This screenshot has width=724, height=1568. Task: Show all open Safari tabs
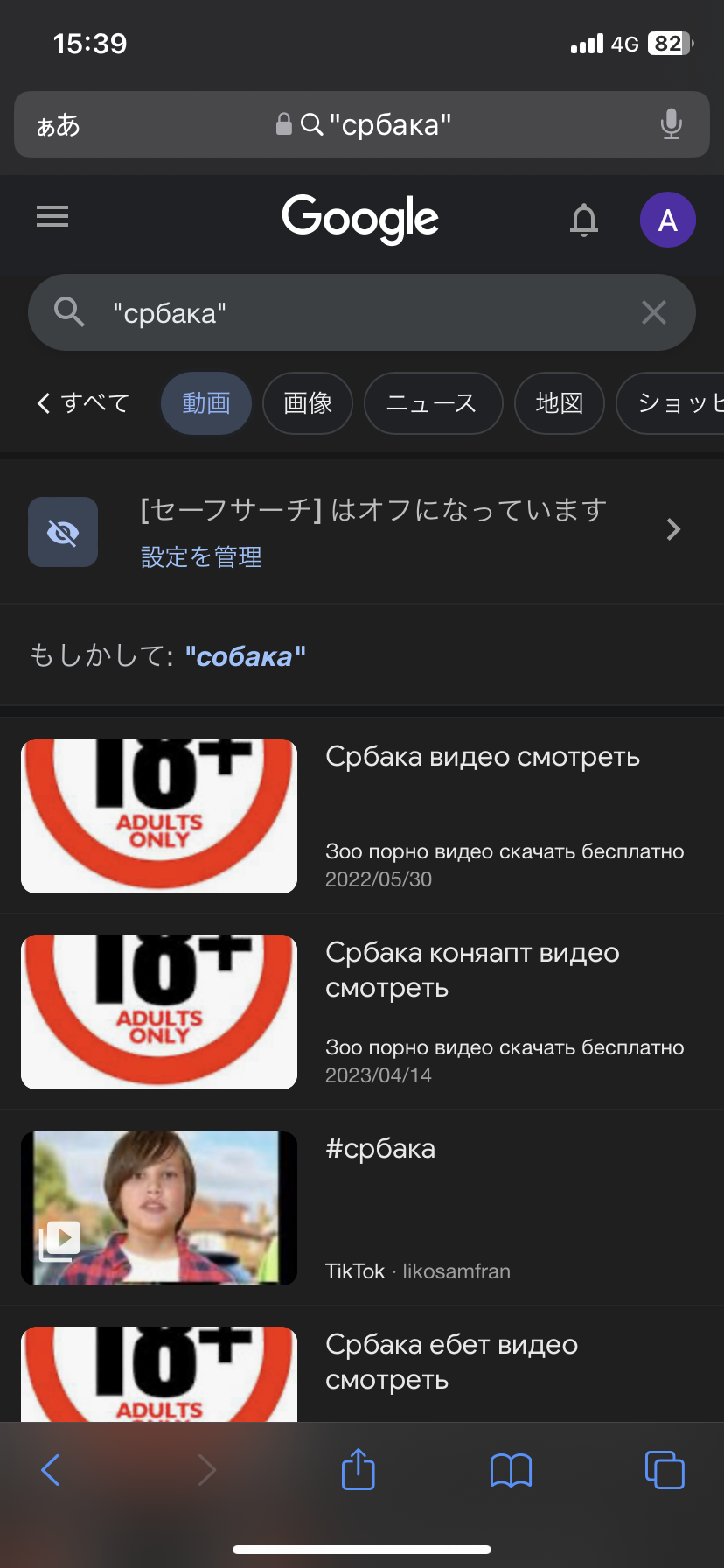point(665,1469)
